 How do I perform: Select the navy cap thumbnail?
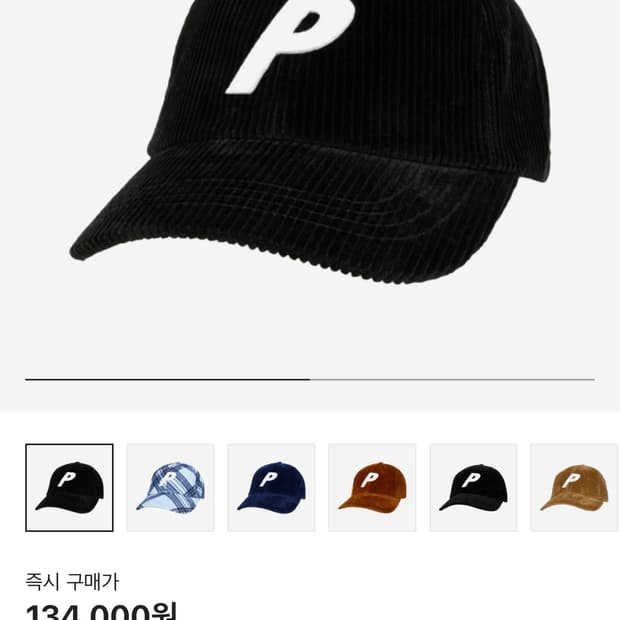(271, 487)
